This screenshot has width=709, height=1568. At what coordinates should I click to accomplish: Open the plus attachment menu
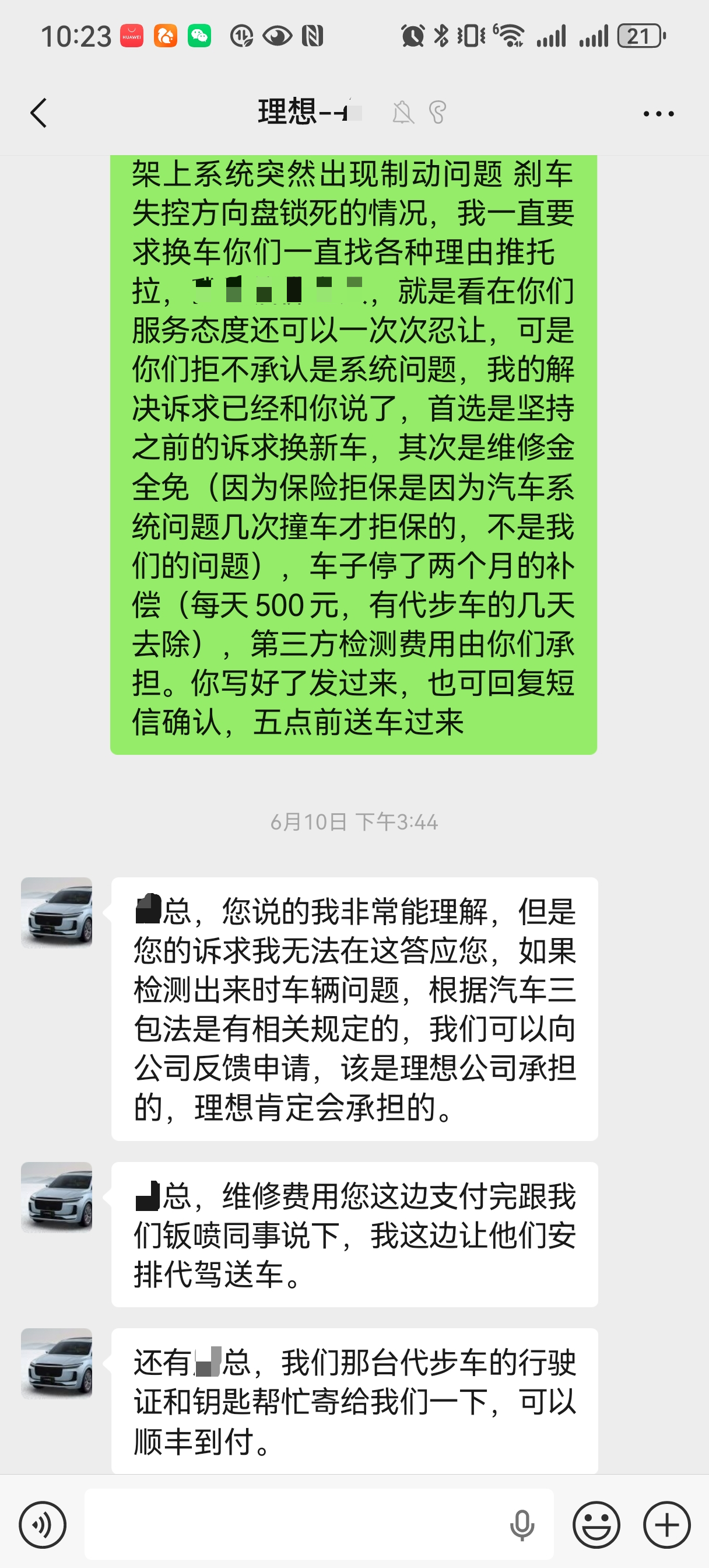click(x=667, y=1525)
